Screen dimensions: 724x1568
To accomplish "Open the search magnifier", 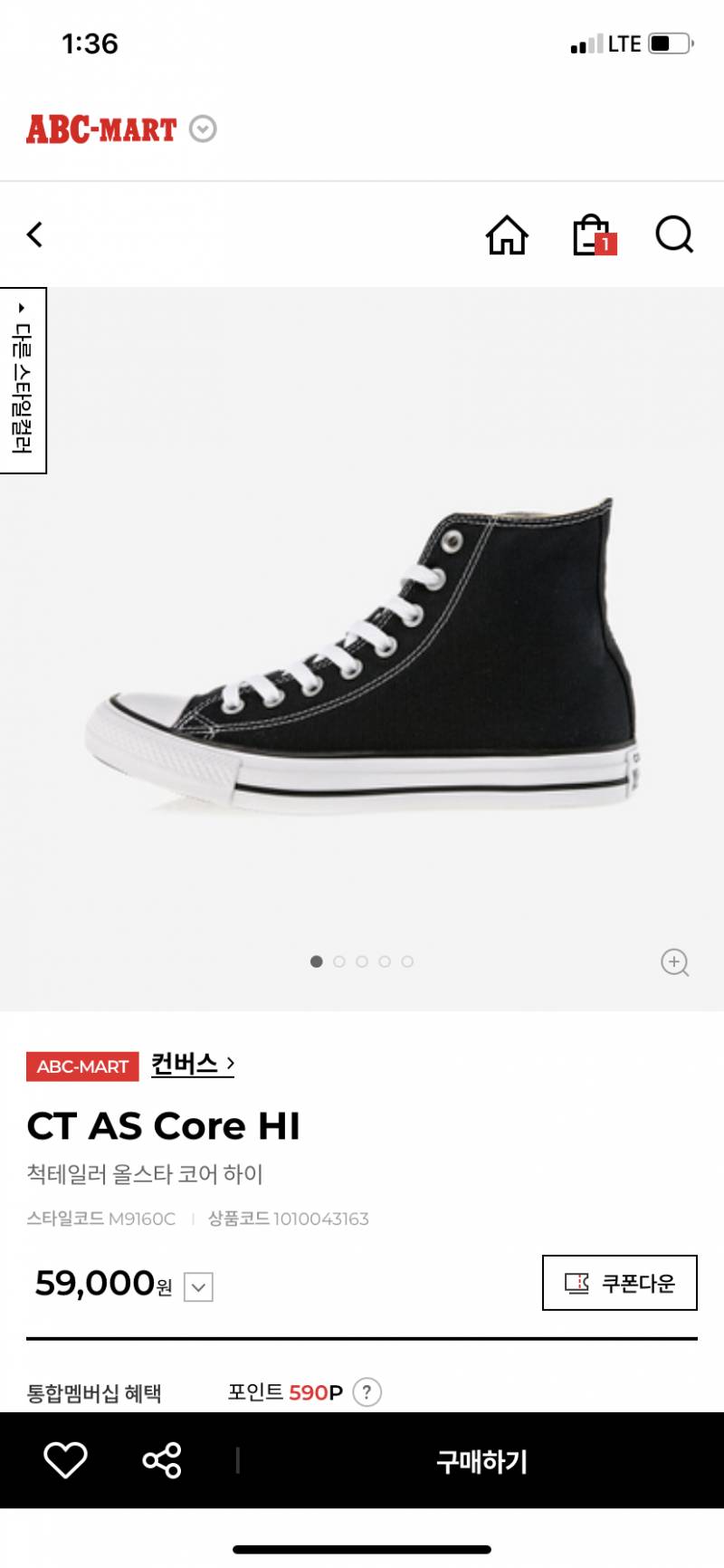I will (674, 235).
